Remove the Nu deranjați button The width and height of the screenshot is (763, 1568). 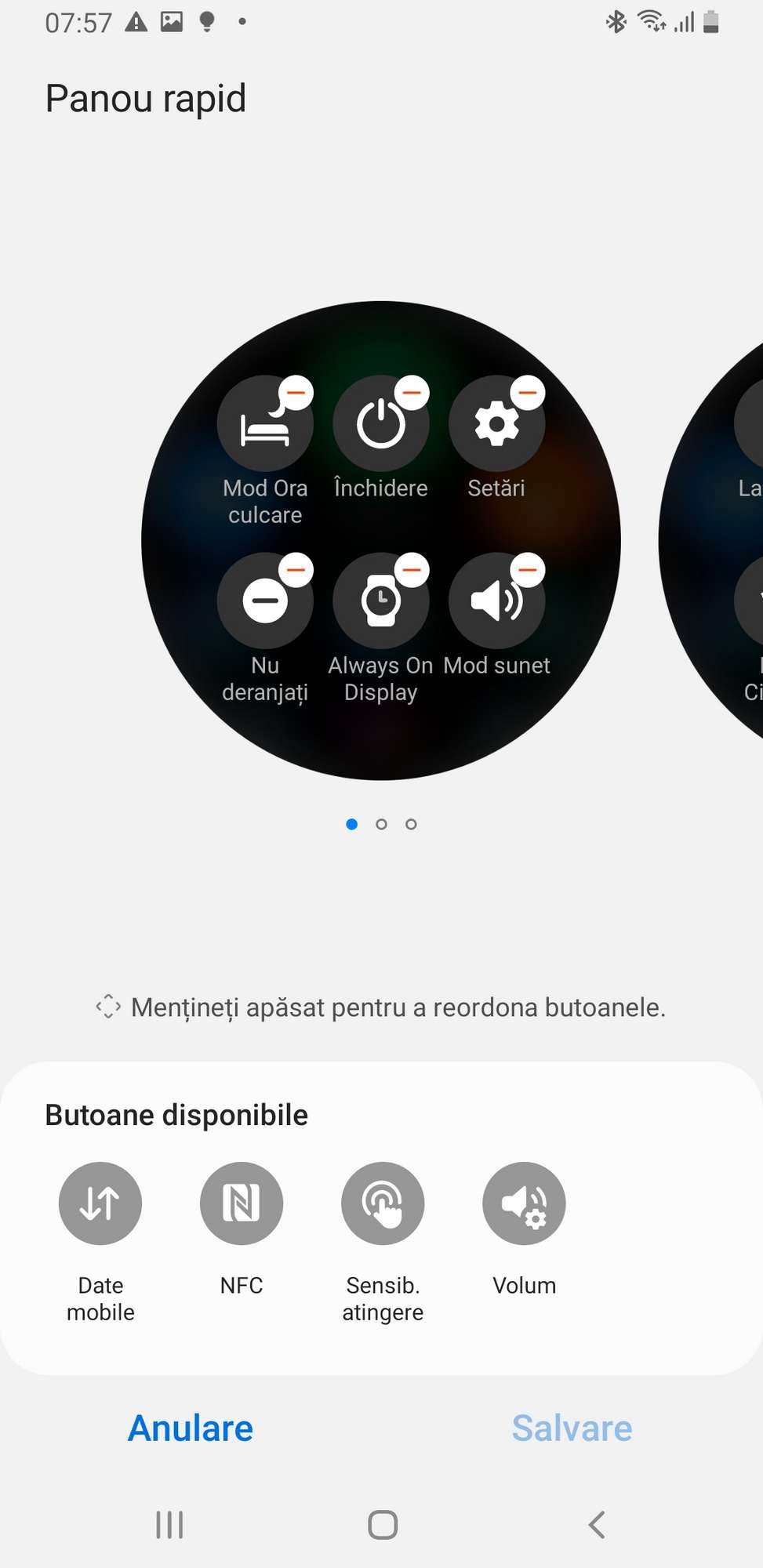click(296, 570)
